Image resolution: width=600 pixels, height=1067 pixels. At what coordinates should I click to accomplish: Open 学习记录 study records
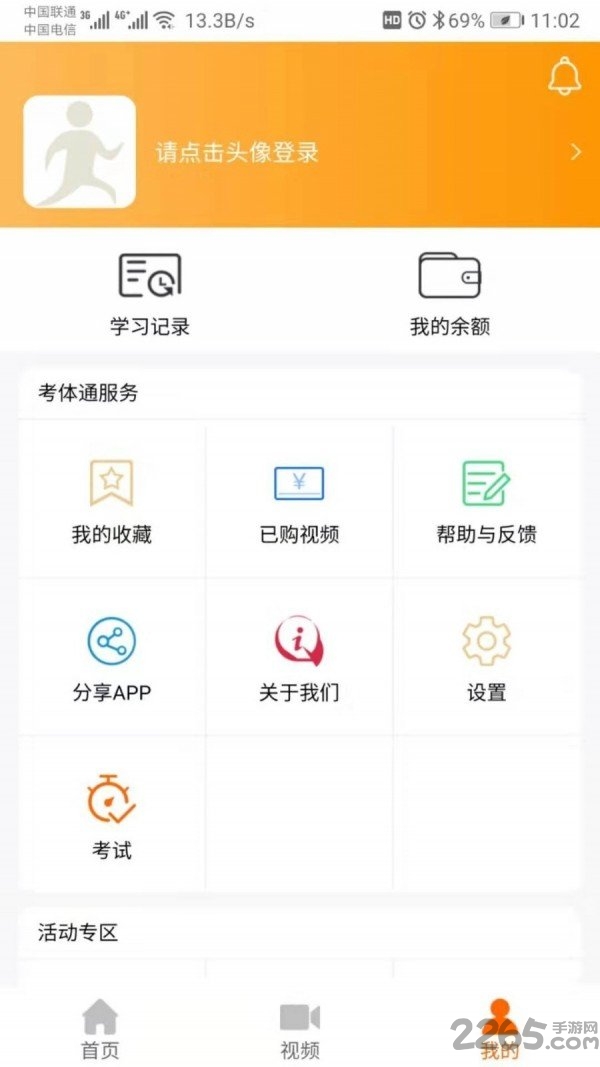[150, 295]
